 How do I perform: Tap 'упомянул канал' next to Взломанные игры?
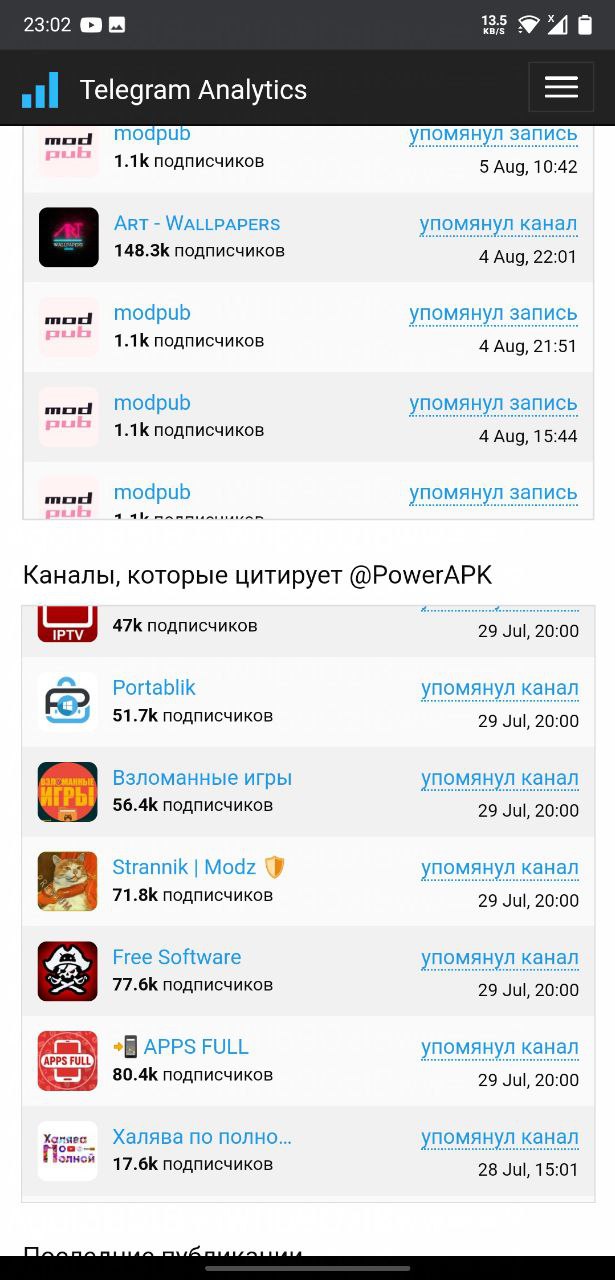(499, 778)
